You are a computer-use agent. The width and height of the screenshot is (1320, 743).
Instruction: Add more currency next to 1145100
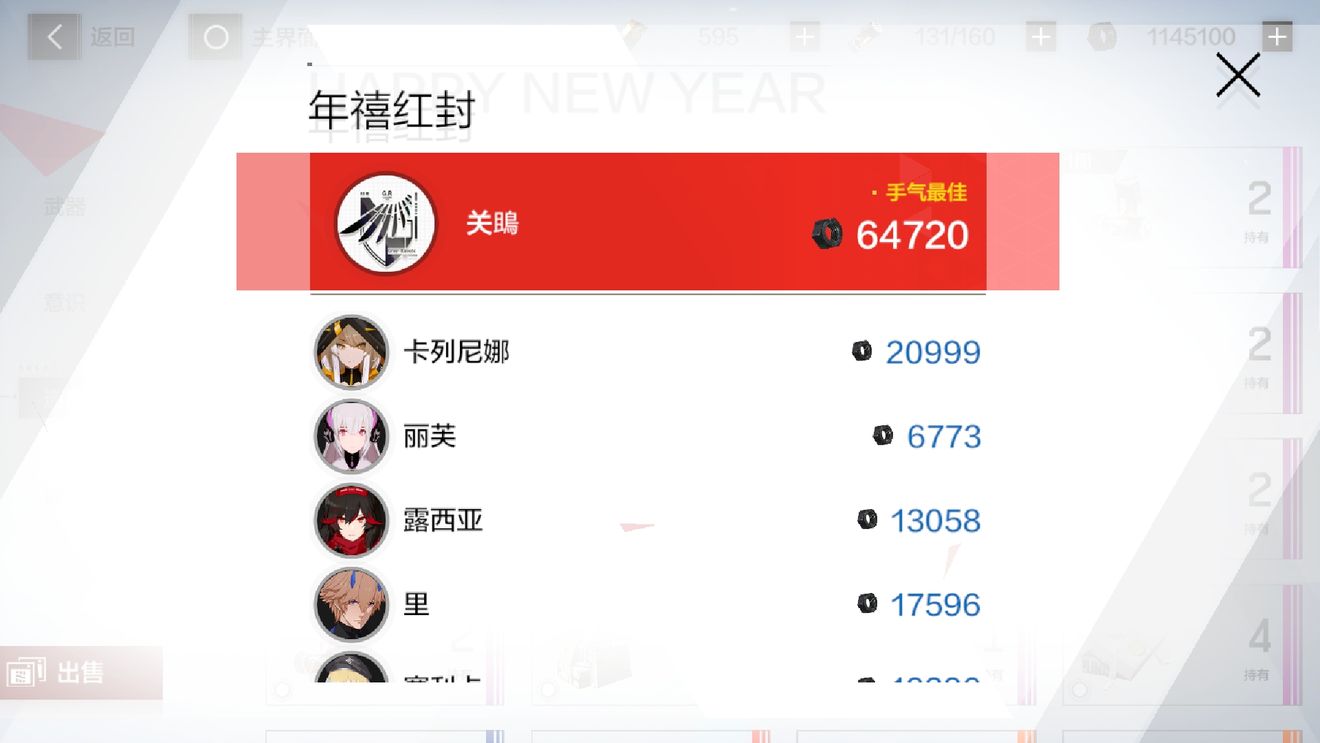coord(1276,37)
